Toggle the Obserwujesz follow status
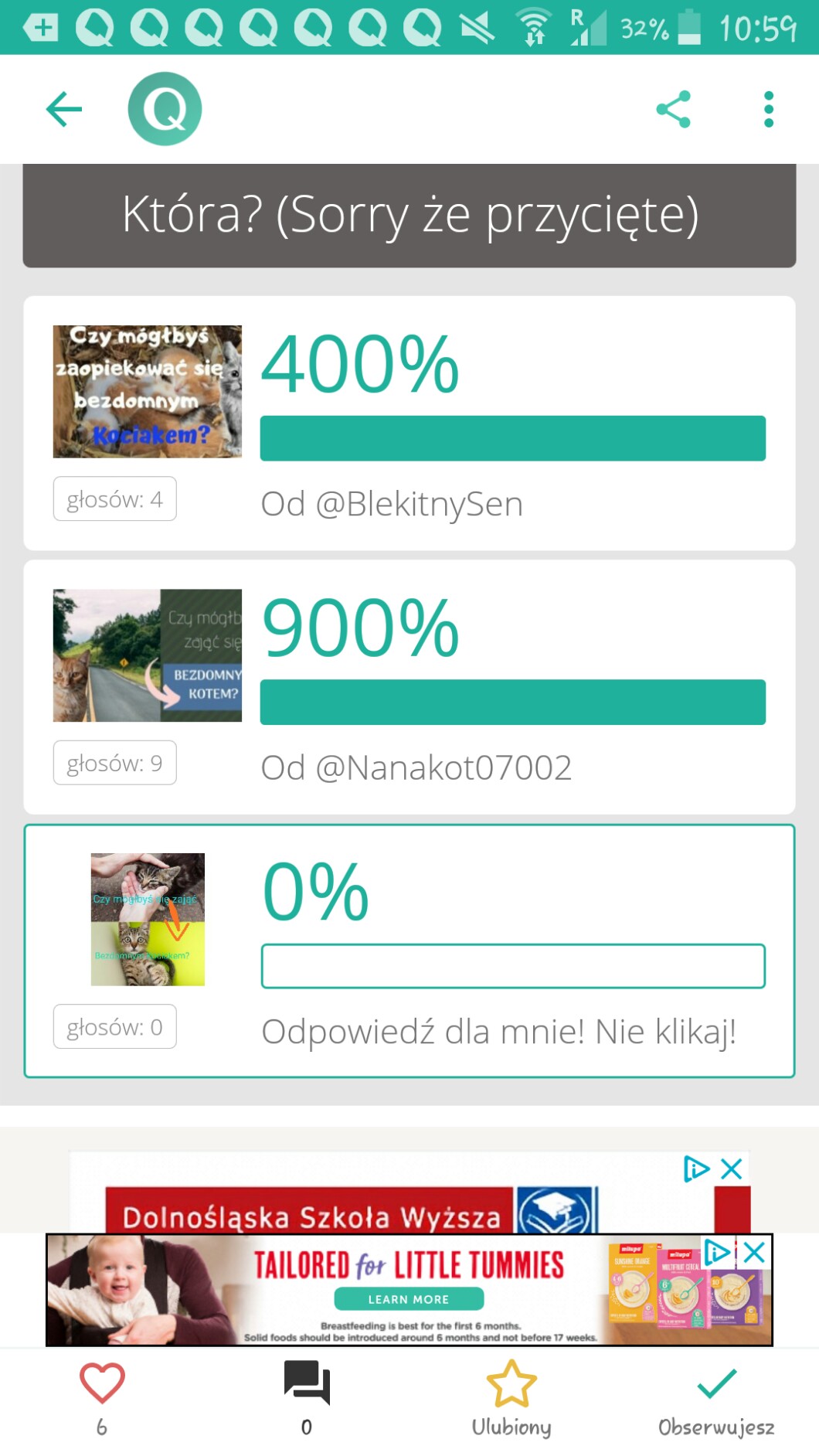This screenshot has height=1456, width=819. (x=716, y=1384)
